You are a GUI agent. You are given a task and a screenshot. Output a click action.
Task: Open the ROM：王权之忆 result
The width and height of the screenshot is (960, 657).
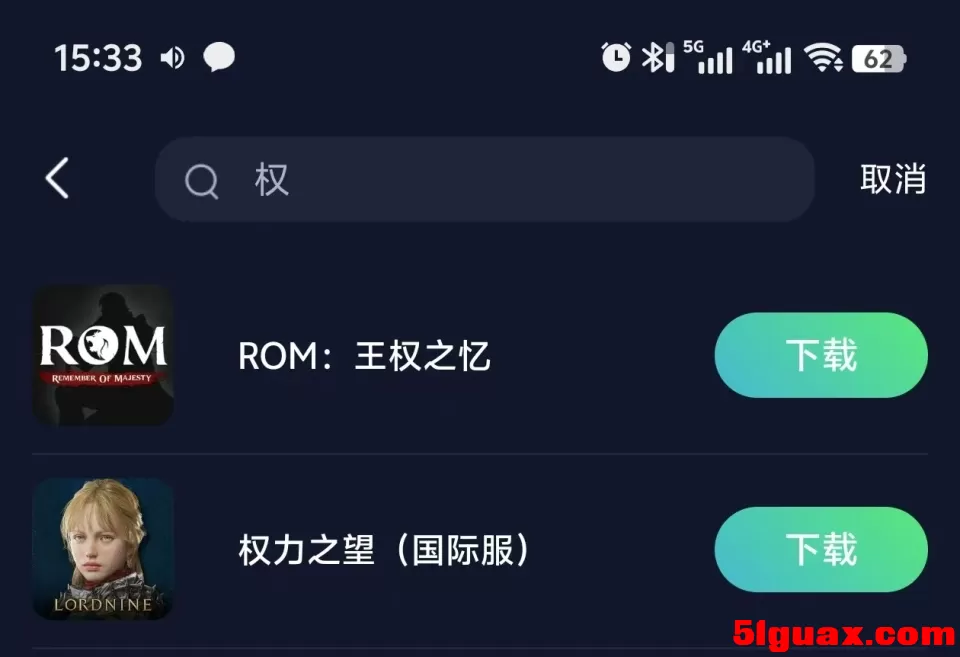364,356
